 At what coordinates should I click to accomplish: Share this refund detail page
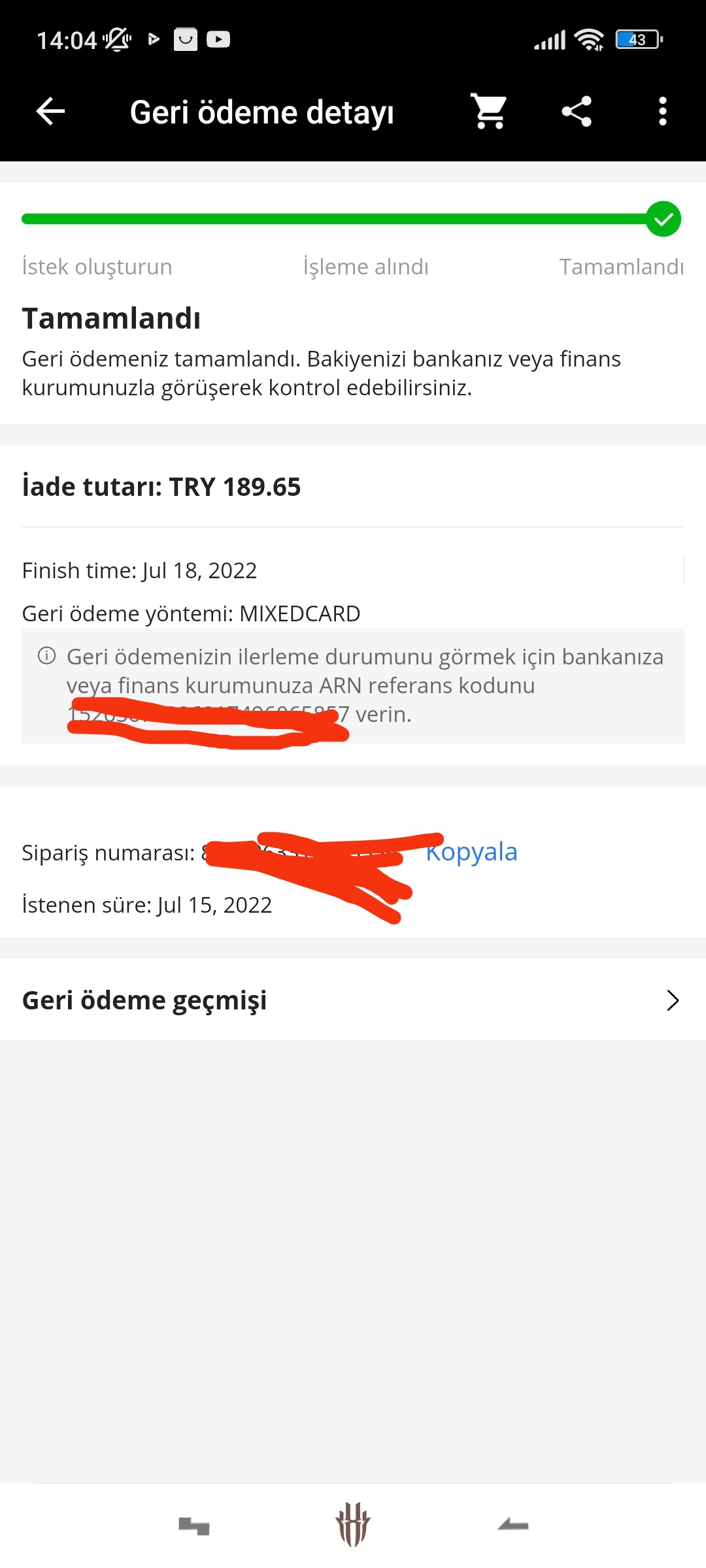point(577,112)
